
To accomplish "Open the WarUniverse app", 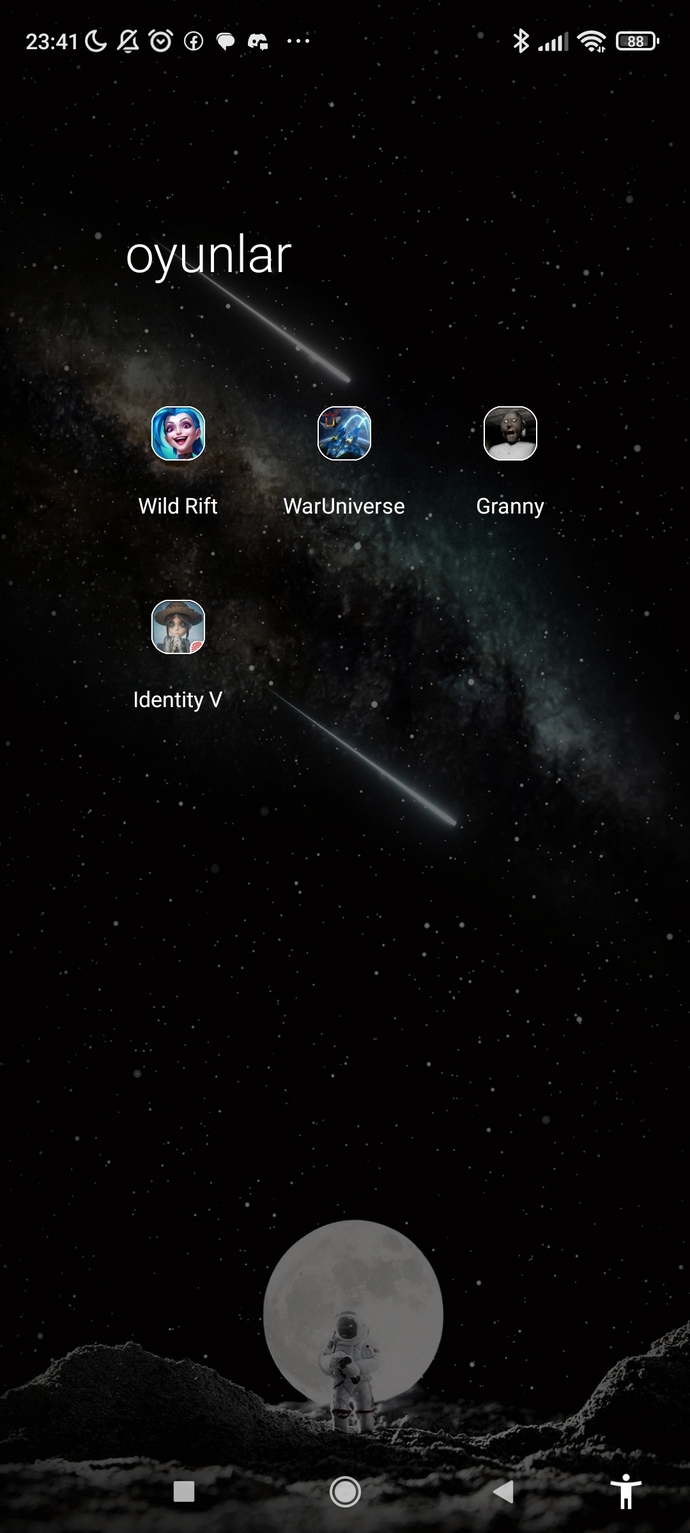I will click(x=344, y=434).
